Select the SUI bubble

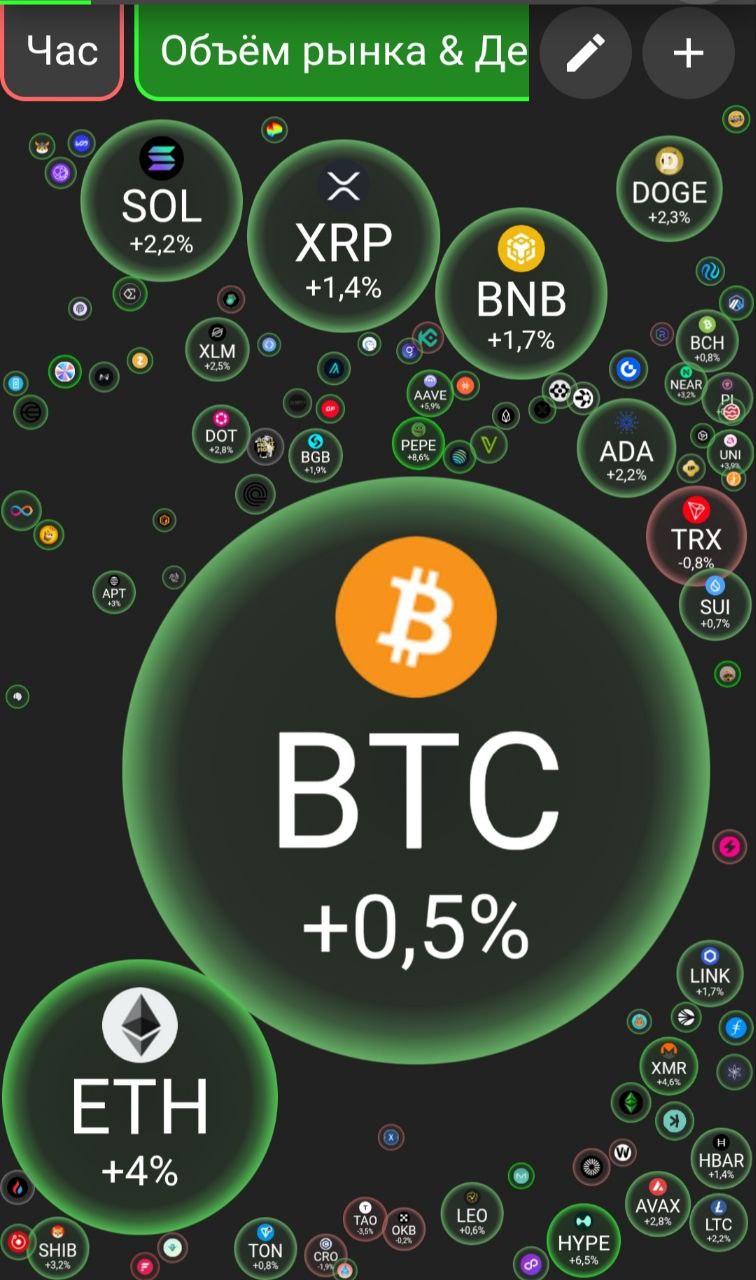point(715,603)
